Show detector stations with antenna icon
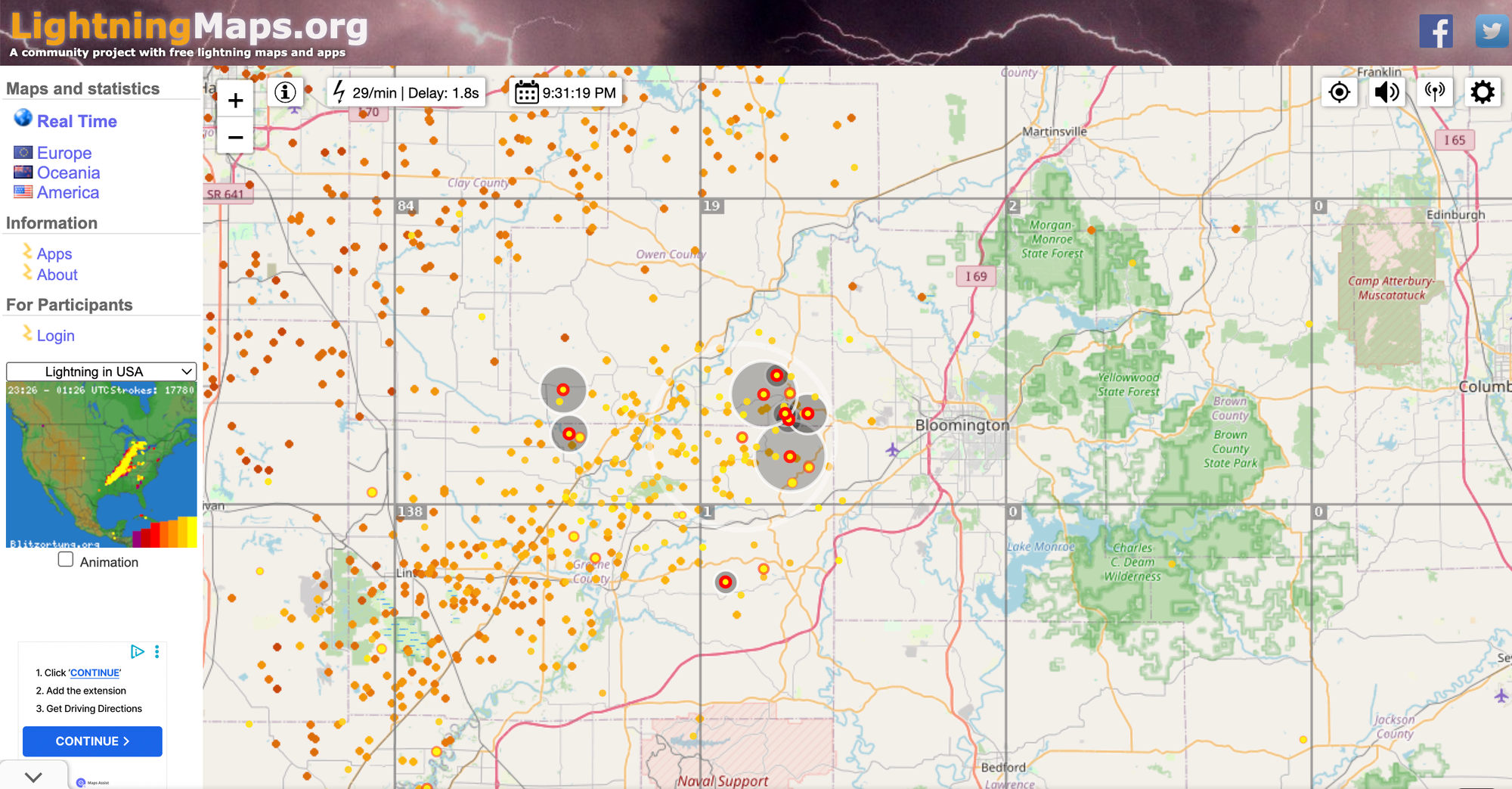The image size is (1512, 789). point(1434,92)
